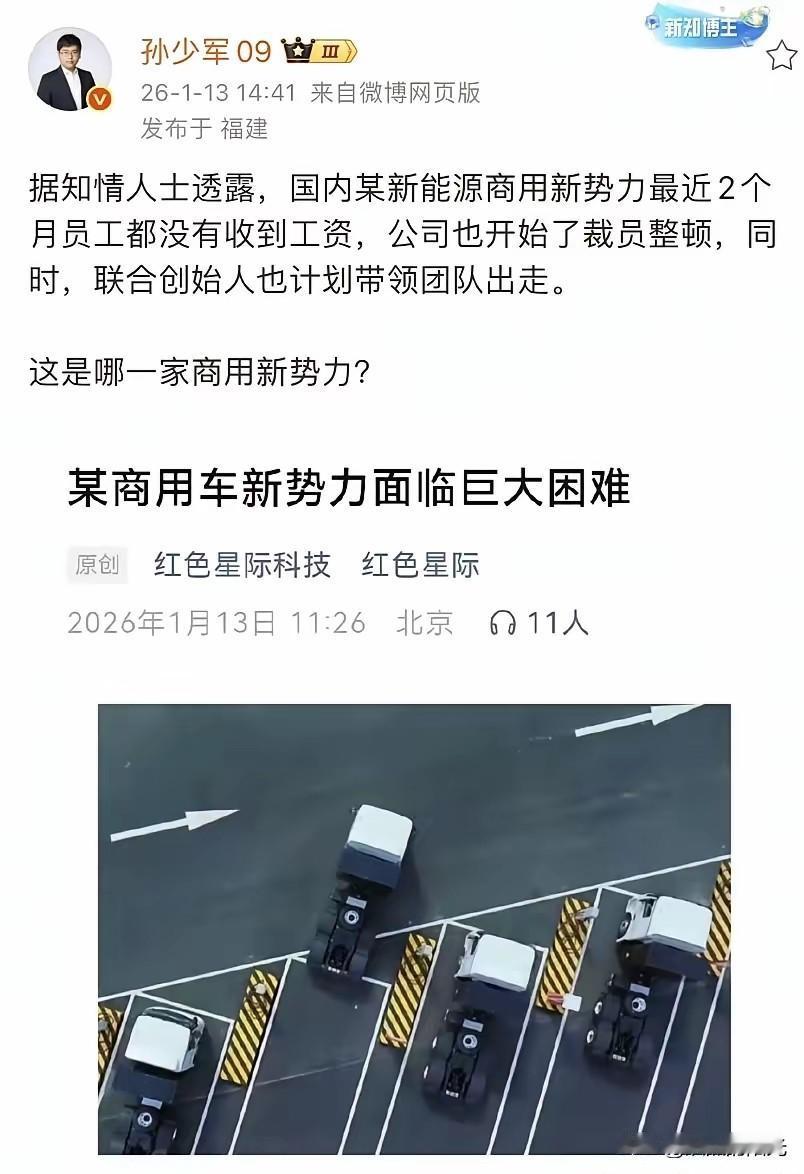Click the article date 2026年1月13日 11:26
Viewport: 804px width, 1174px height.
point(213,623)
